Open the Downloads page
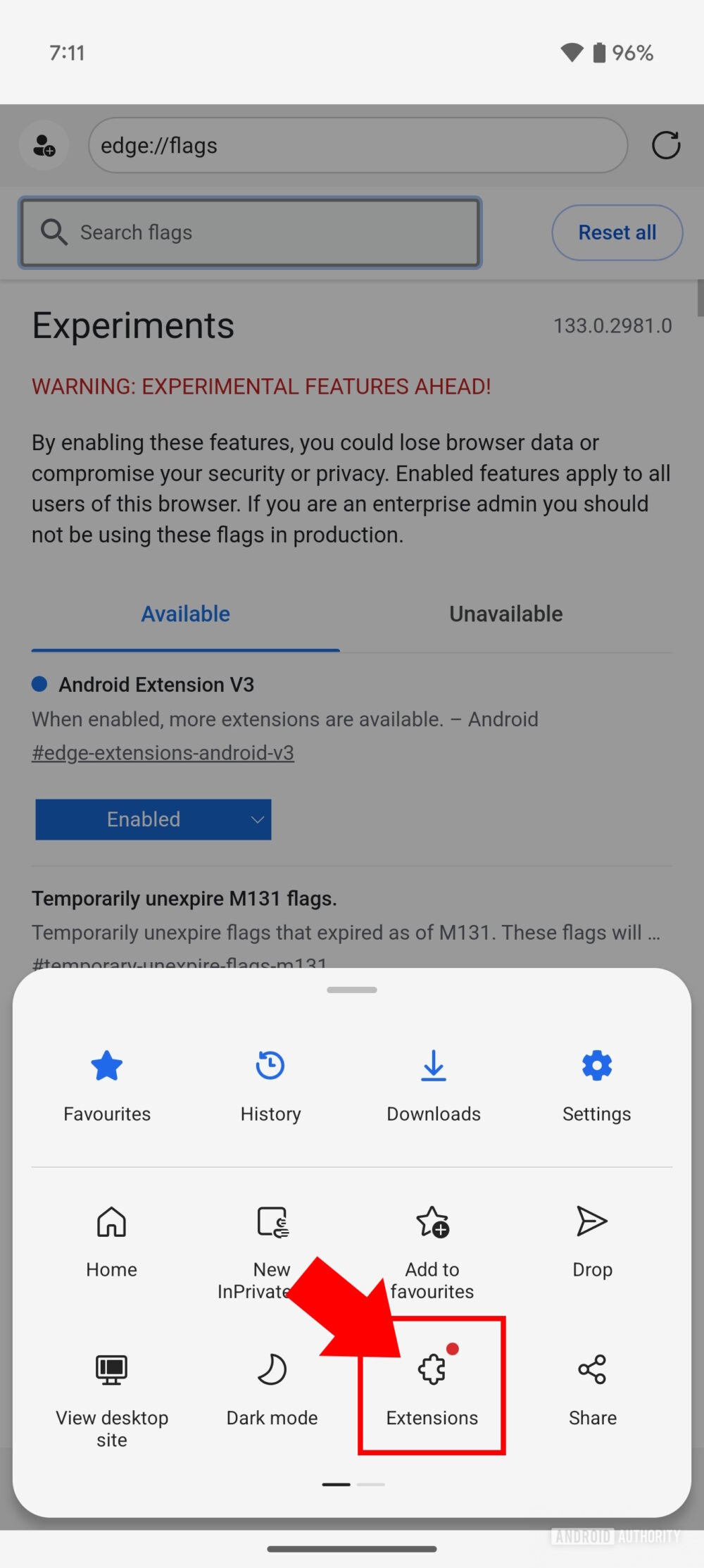 tap(433, 1085)
